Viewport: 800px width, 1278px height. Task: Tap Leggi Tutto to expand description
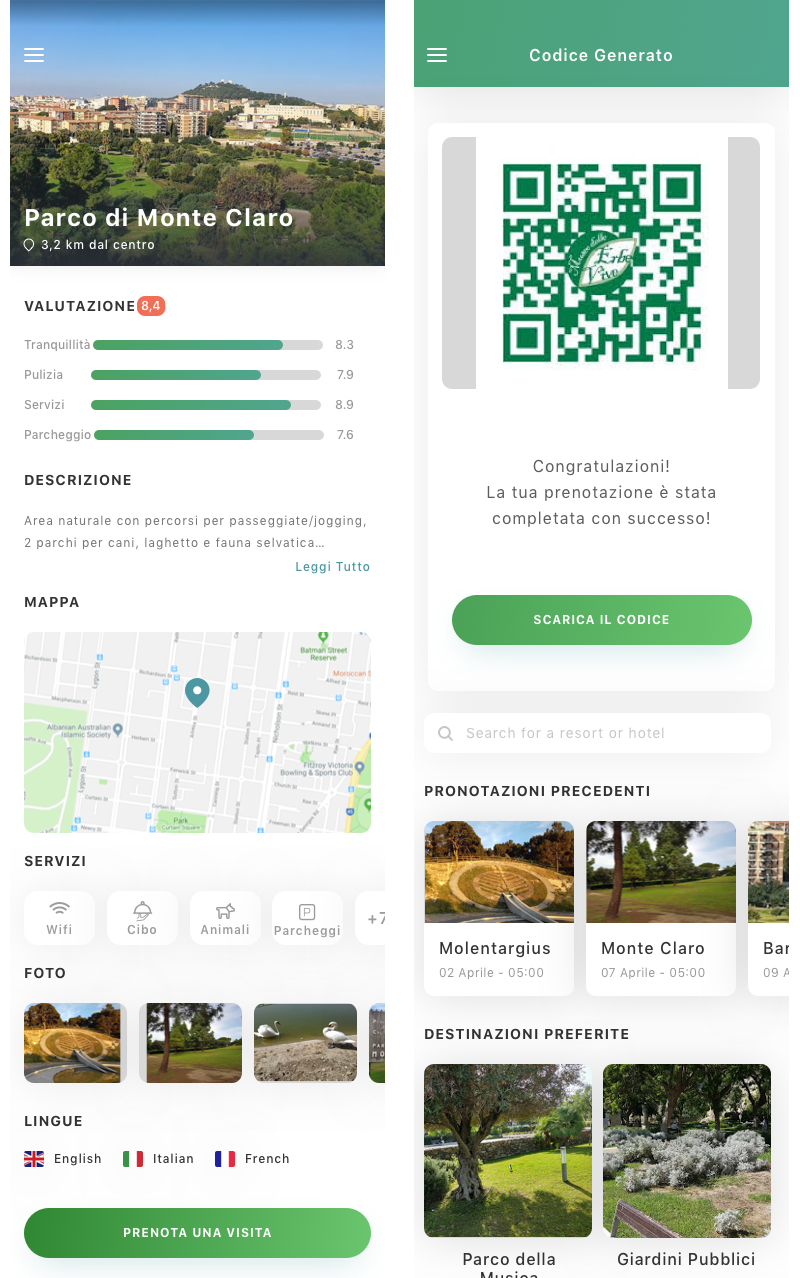(x=332, y=567)
